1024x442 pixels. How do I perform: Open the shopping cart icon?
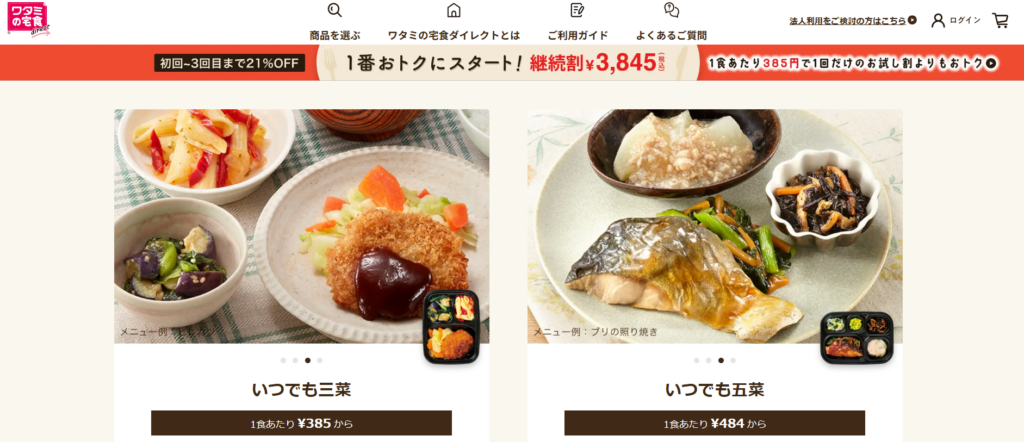(x=1000, y=20)
